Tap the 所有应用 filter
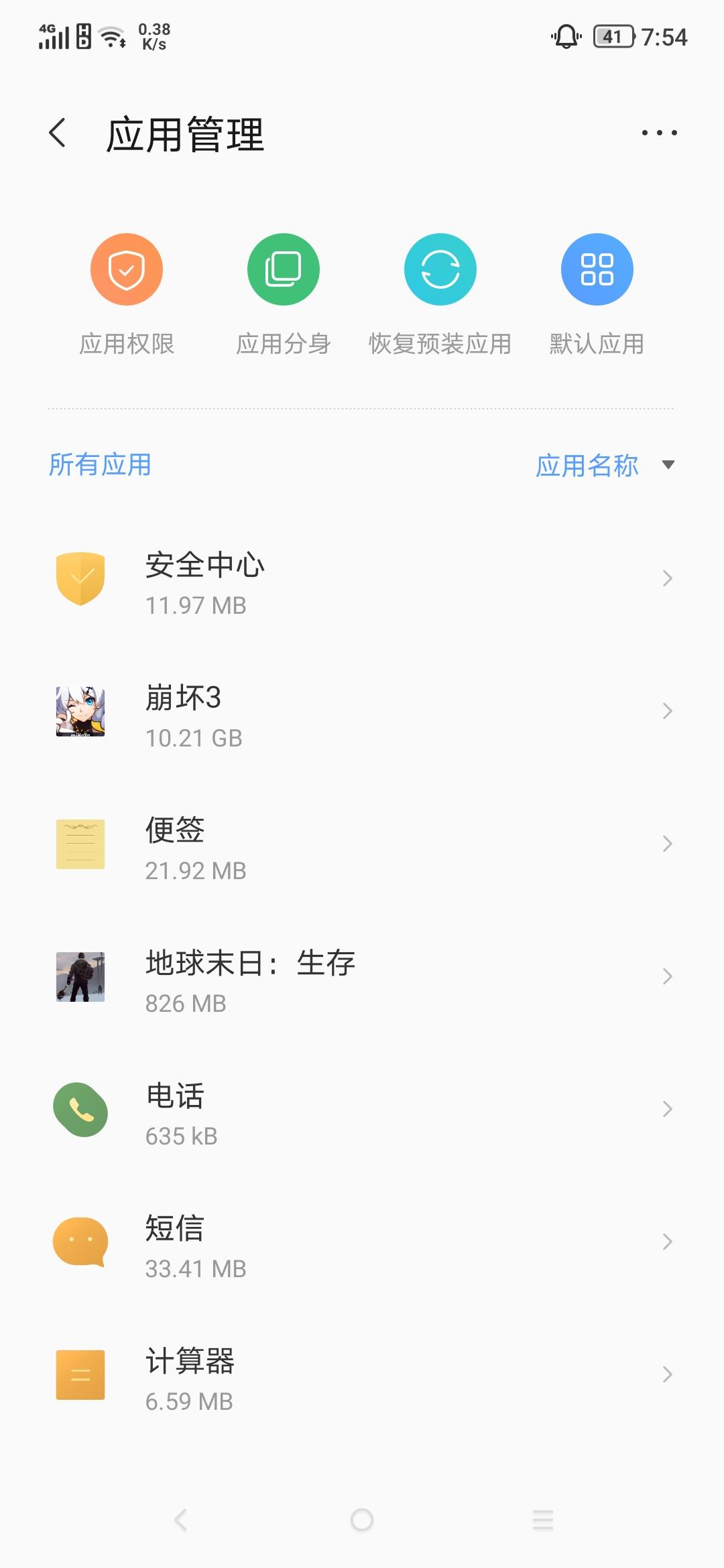 (100, 465)
